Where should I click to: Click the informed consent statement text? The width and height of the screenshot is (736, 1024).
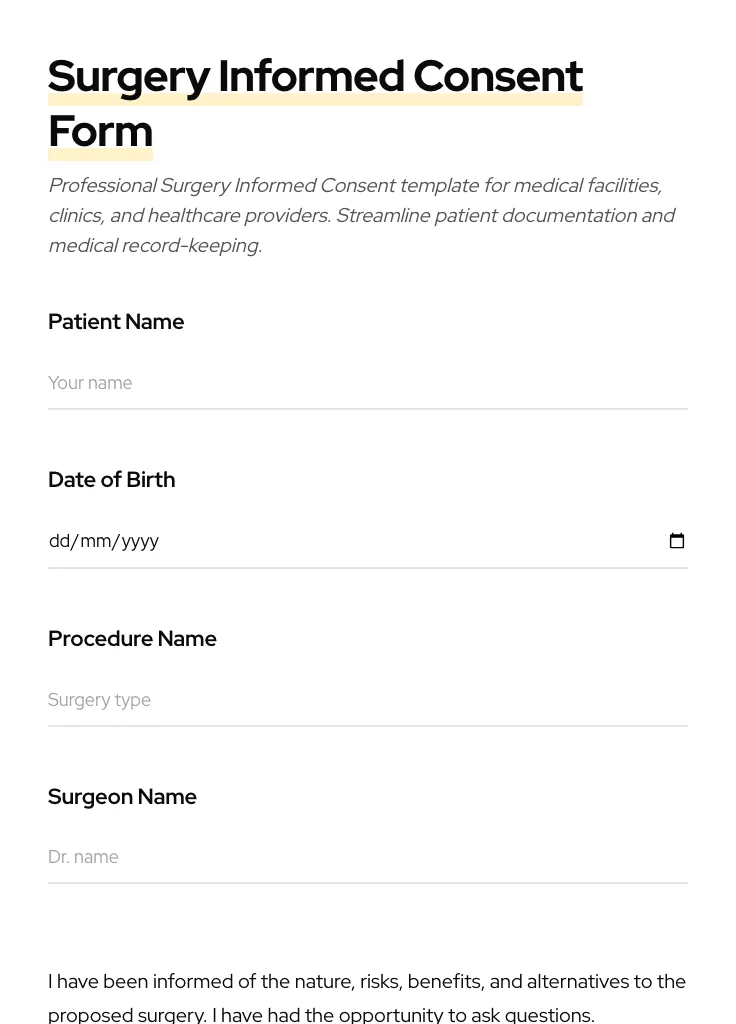coord(366,996)
